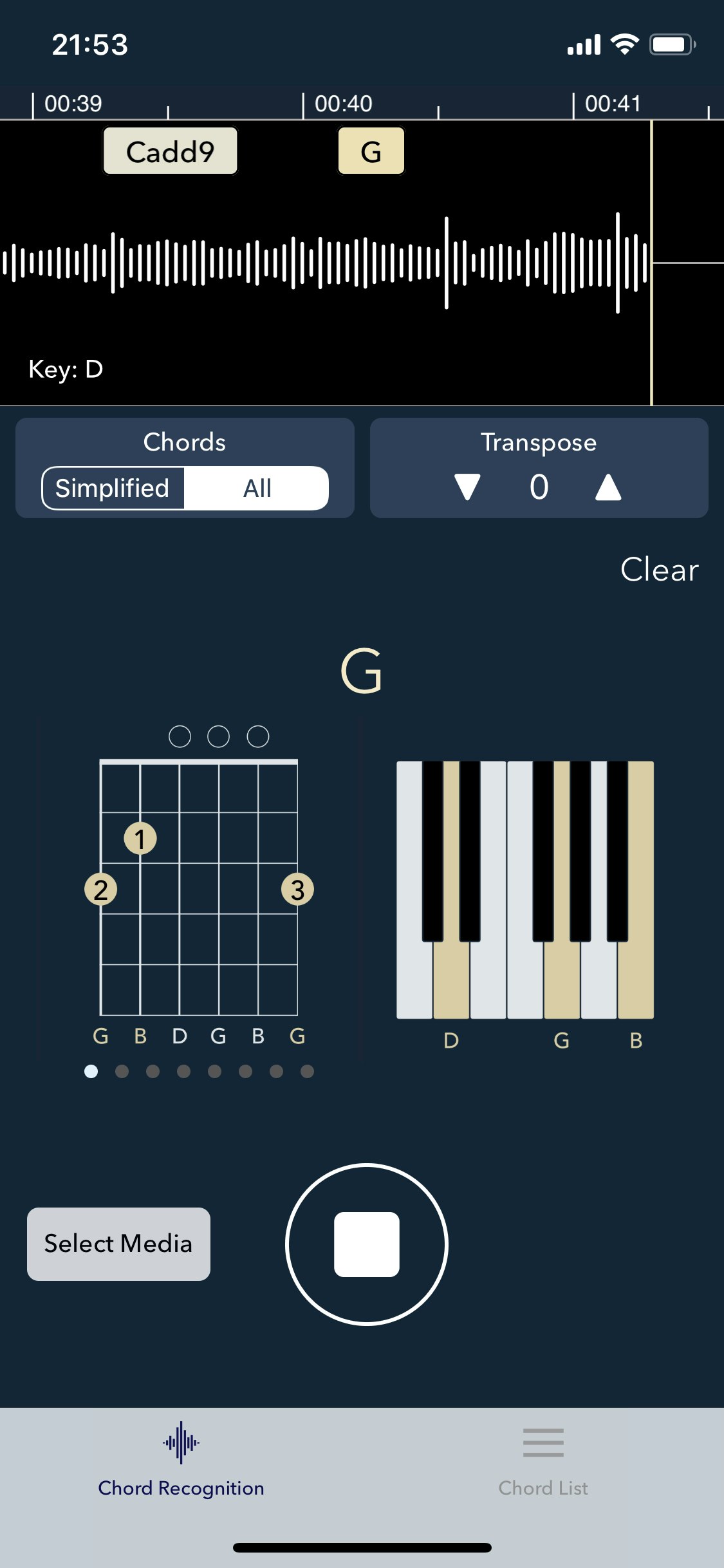Tap the Cadd9 chord label

pyautogui.click(x=169, y=151)
